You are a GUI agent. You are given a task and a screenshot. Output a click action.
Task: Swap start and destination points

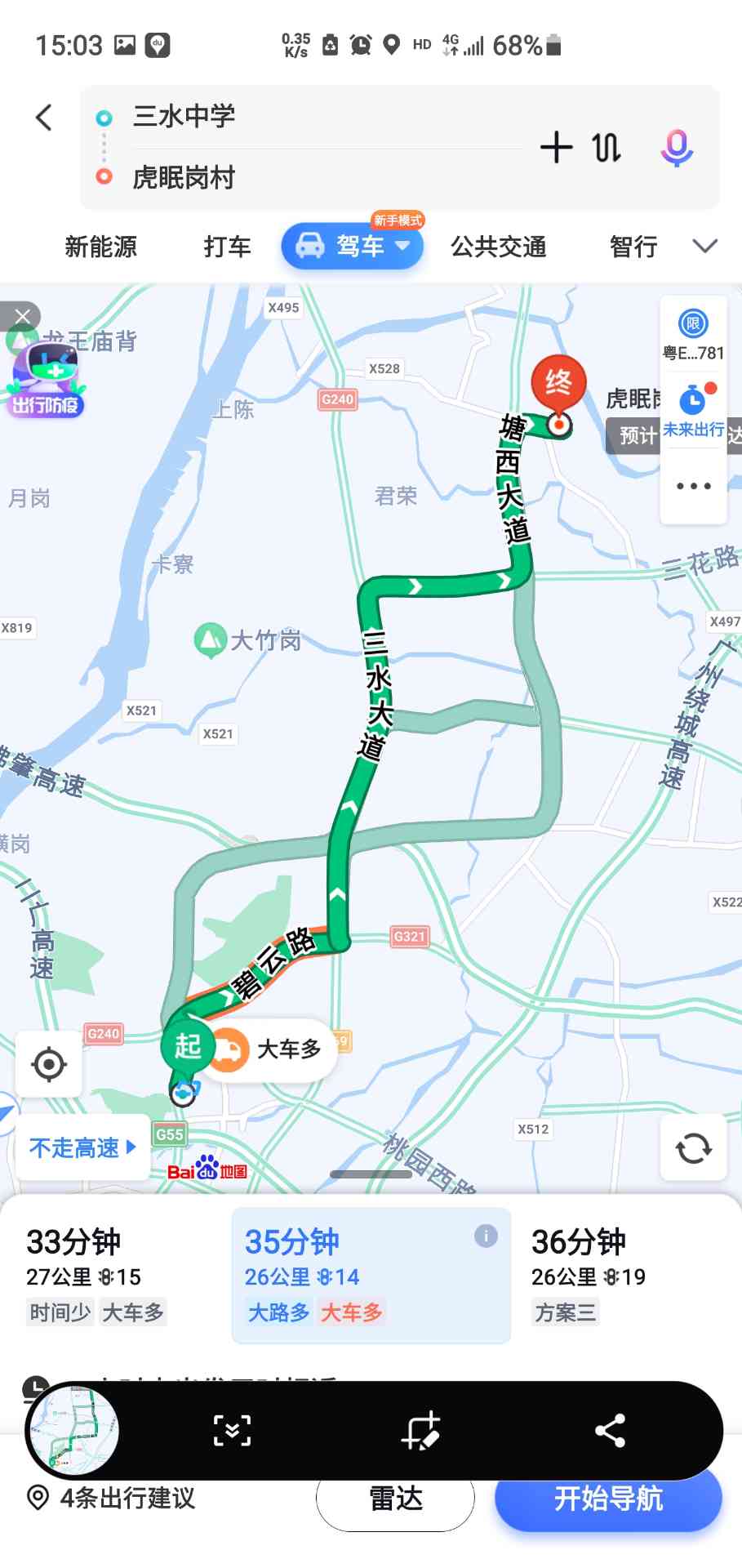pos(606,148)
